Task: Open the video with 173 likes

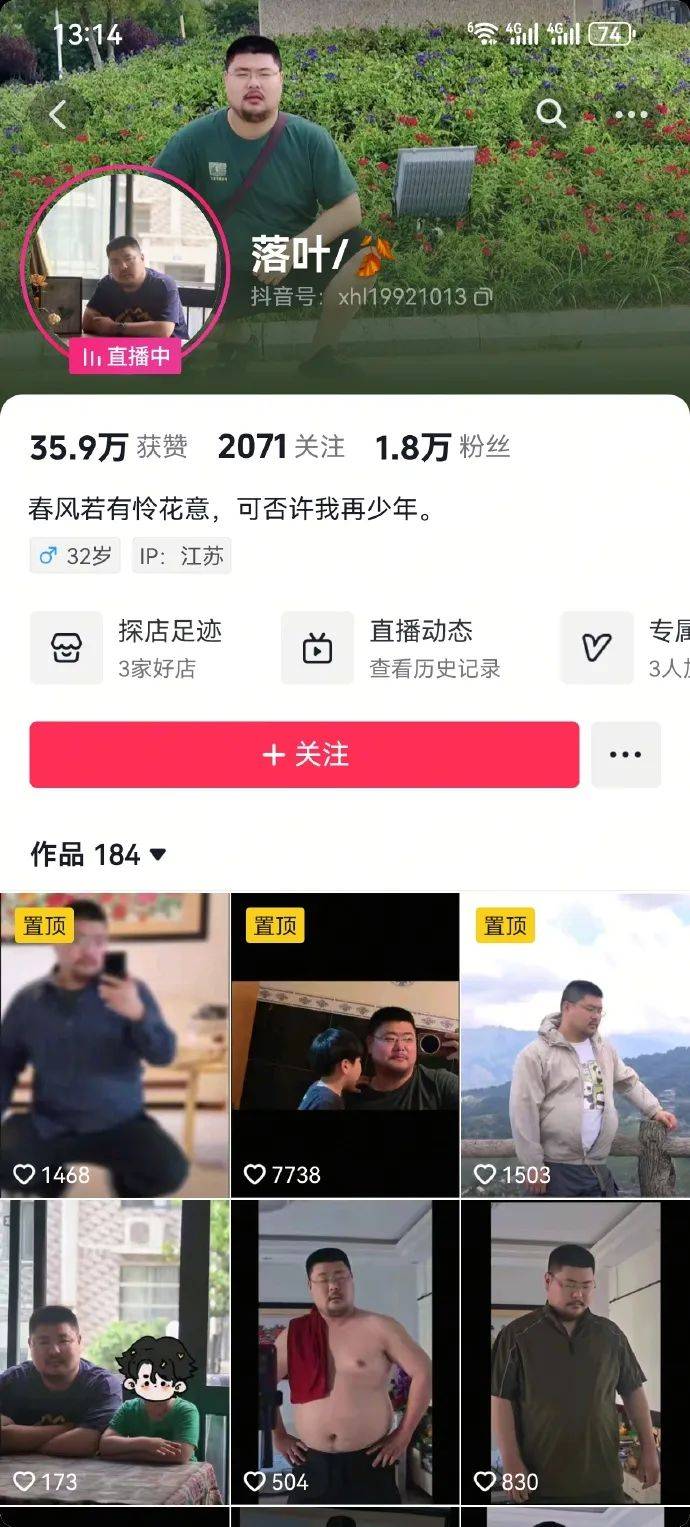Action: (114, 1352)
